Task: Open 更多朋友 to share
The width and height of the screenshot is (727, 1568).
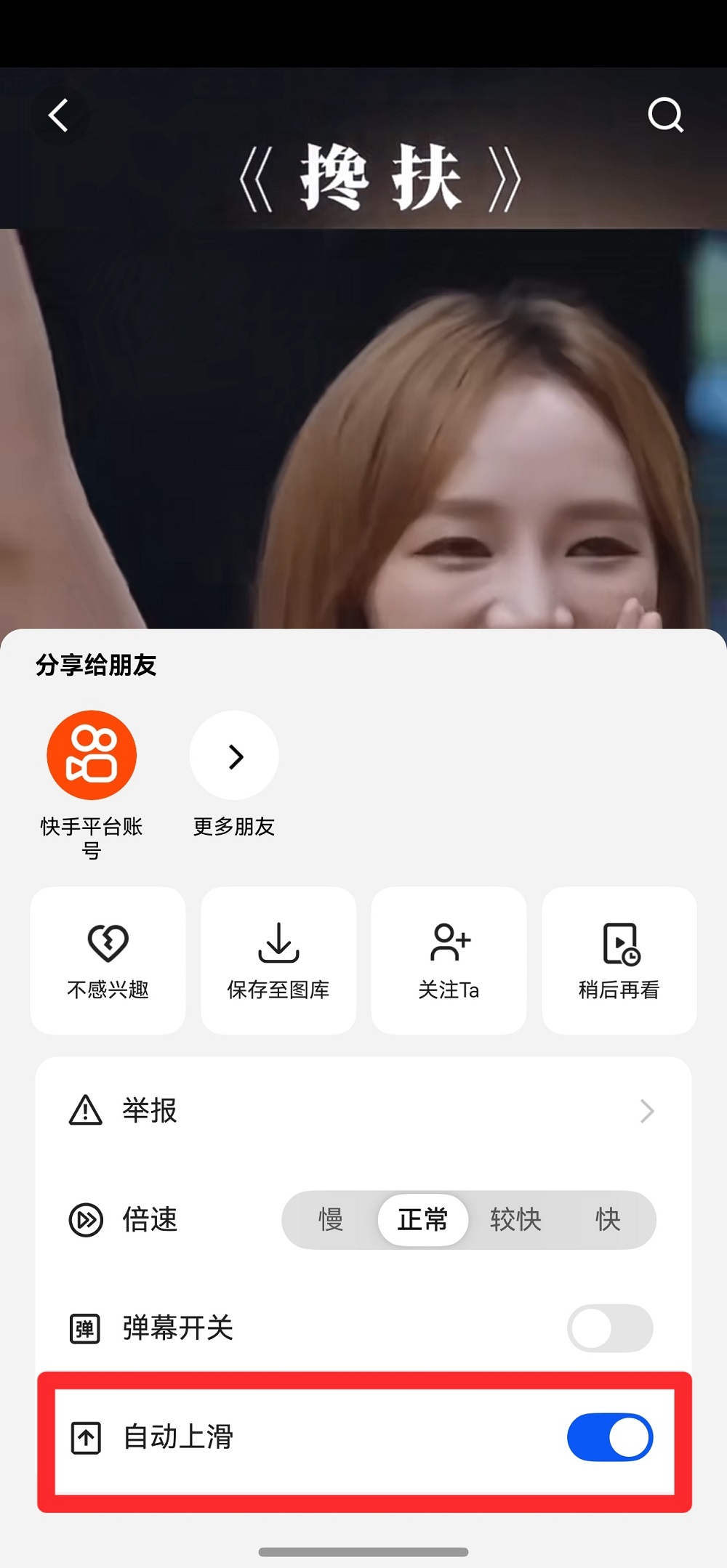Action: tap(234, 756)
